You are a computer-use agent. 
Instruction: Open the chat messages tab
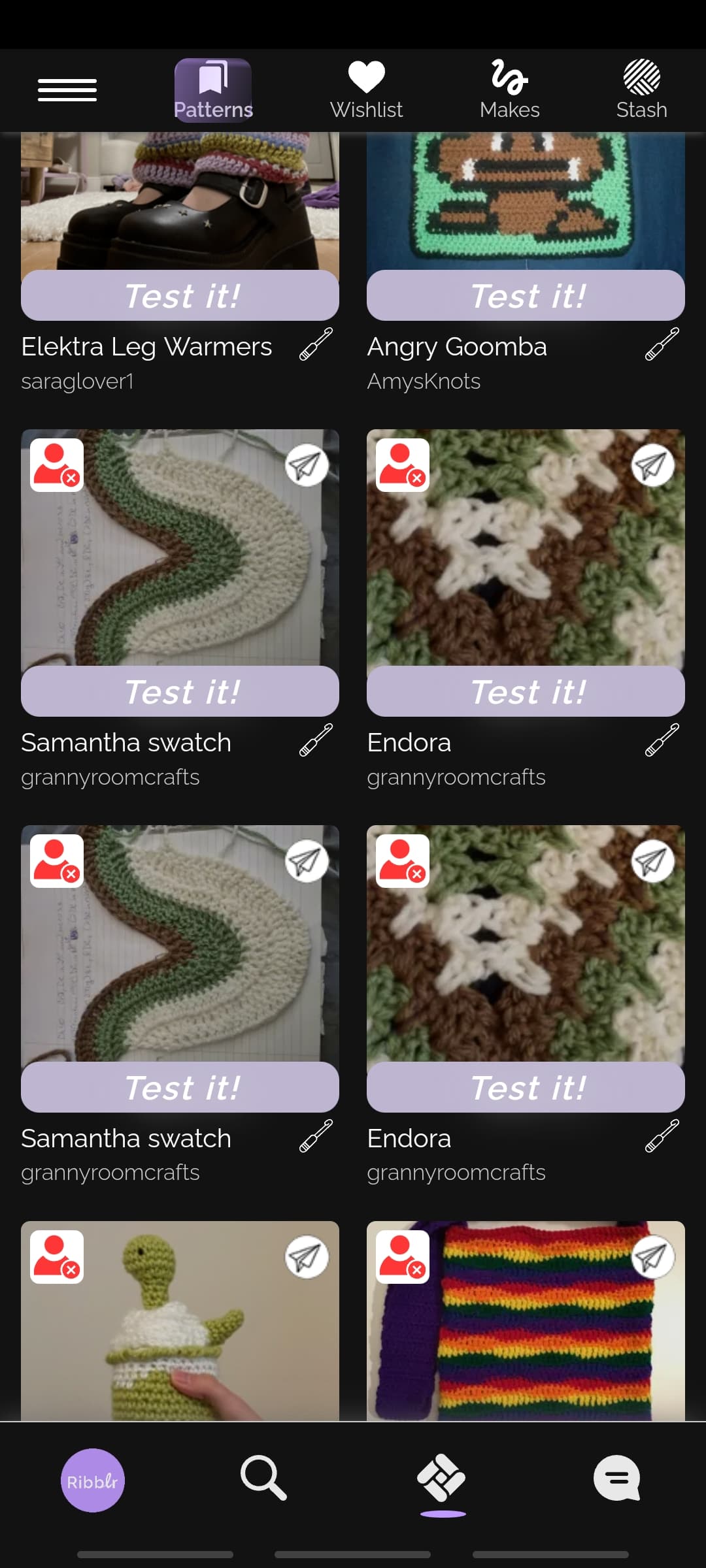(x=616, y=1478)
